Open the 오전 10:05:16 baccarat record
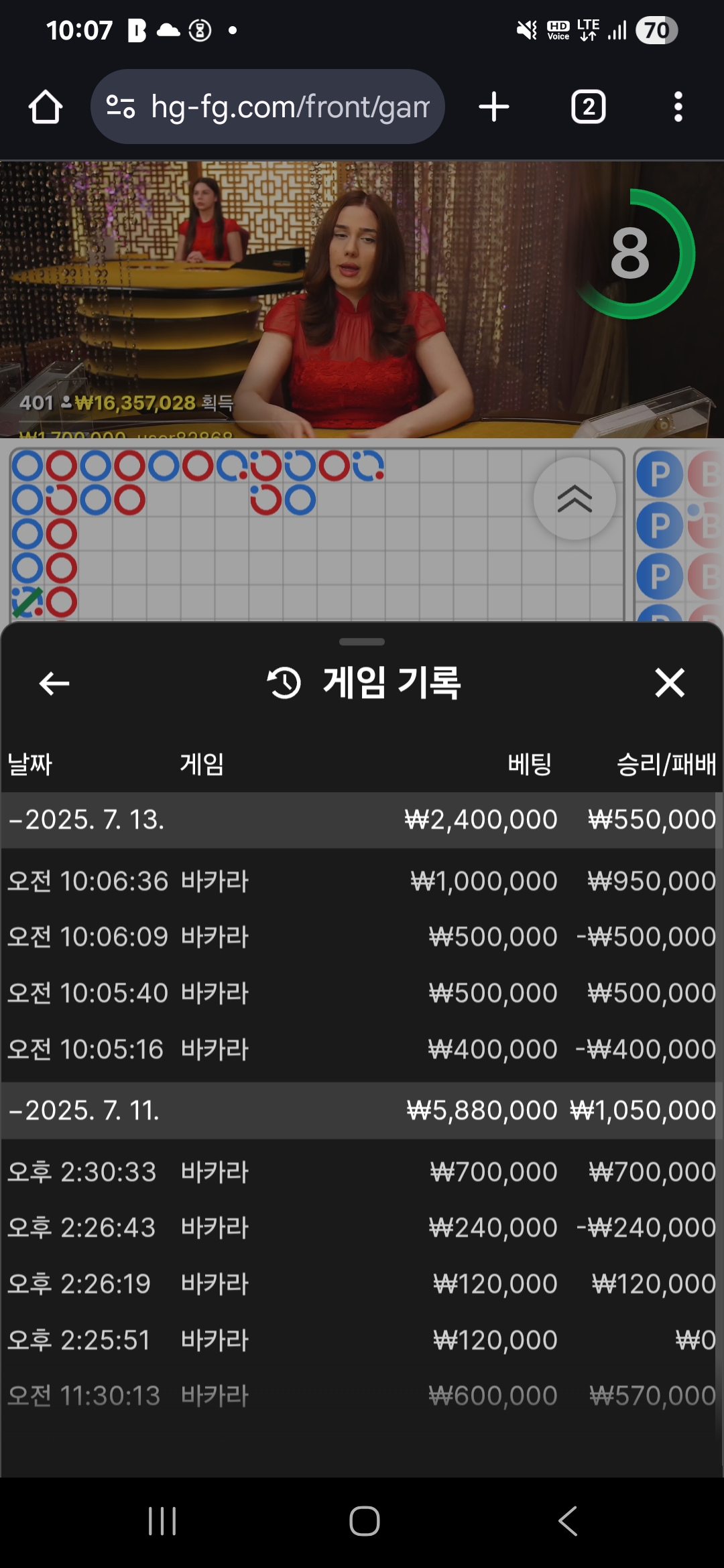This screenshot has width=724, height=1568. coord(359,1049)
